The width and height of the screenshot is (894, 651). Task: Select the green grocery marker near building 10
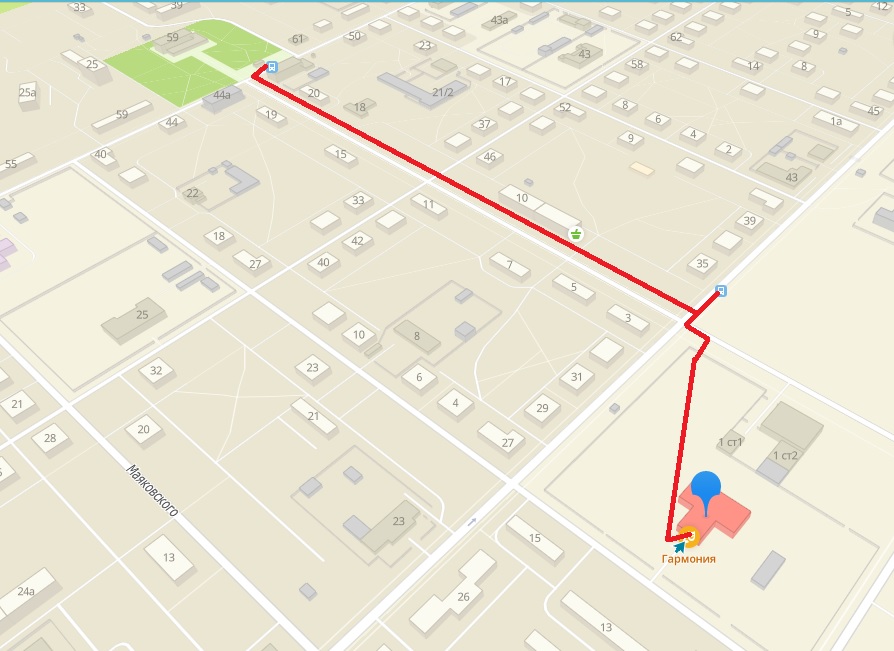click(576, 234)
